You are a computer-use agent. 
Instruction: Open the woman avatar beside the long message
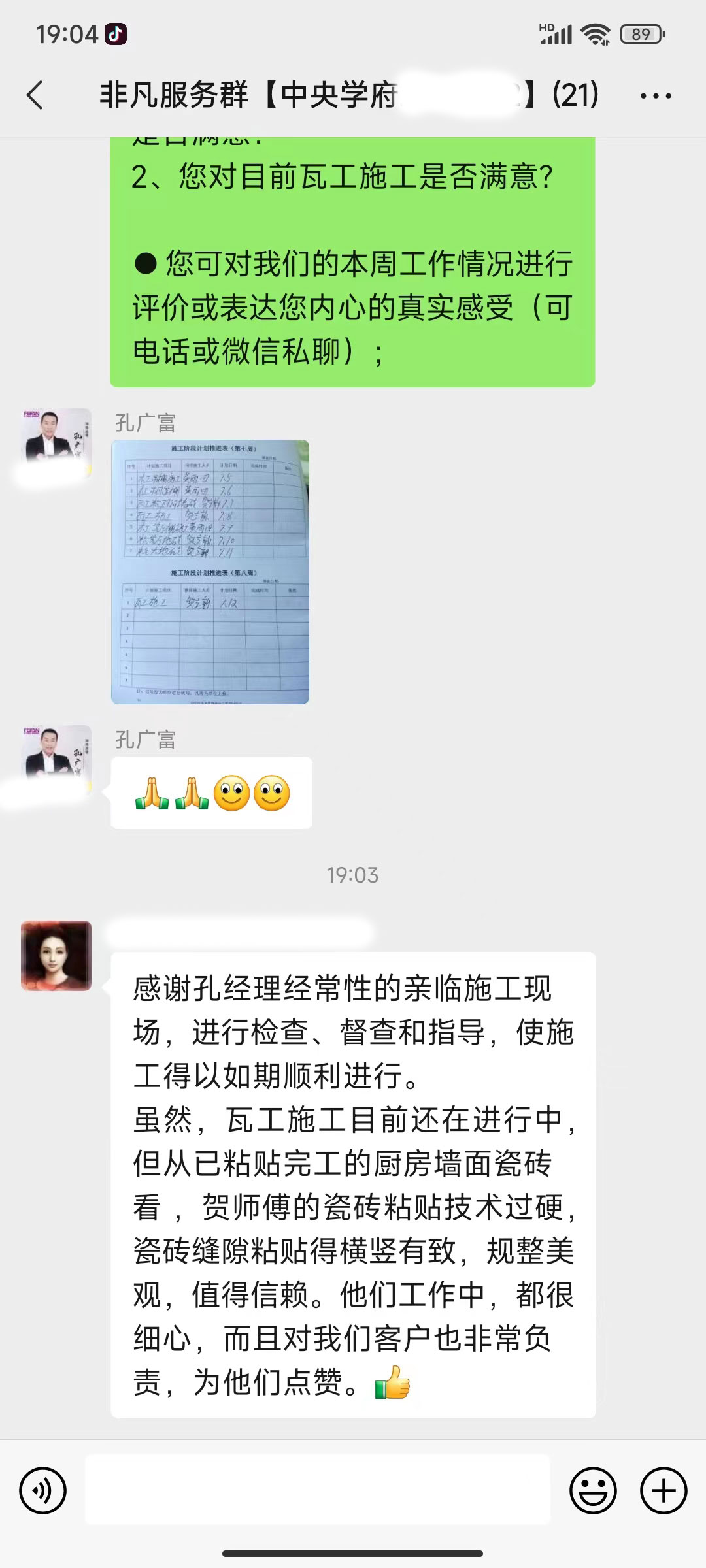tap(56, 955)
